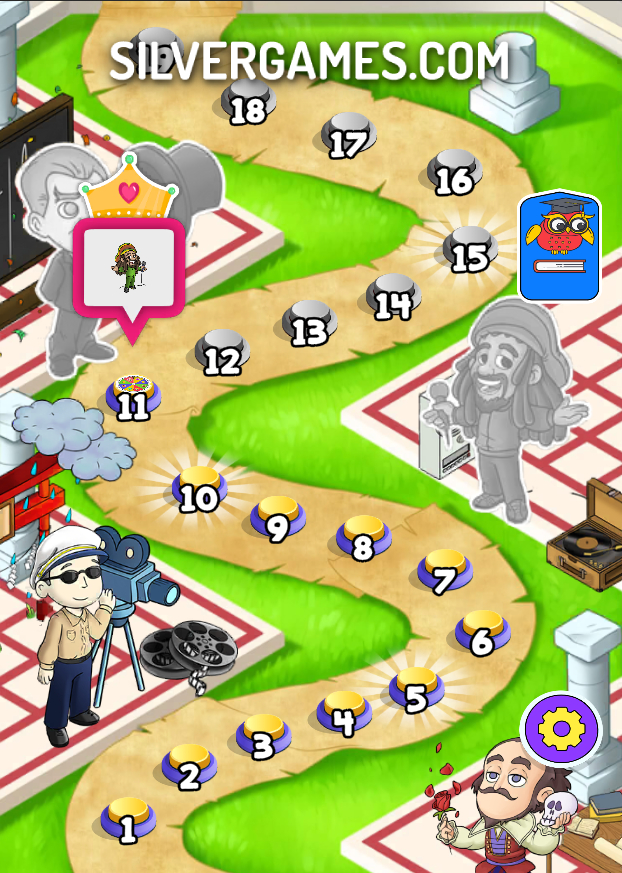Image resolution: width=622 pixels, height=873 pixels.
Task: Tap locked level 14 node
Action: pyautogui.click(x=393, y=297)
